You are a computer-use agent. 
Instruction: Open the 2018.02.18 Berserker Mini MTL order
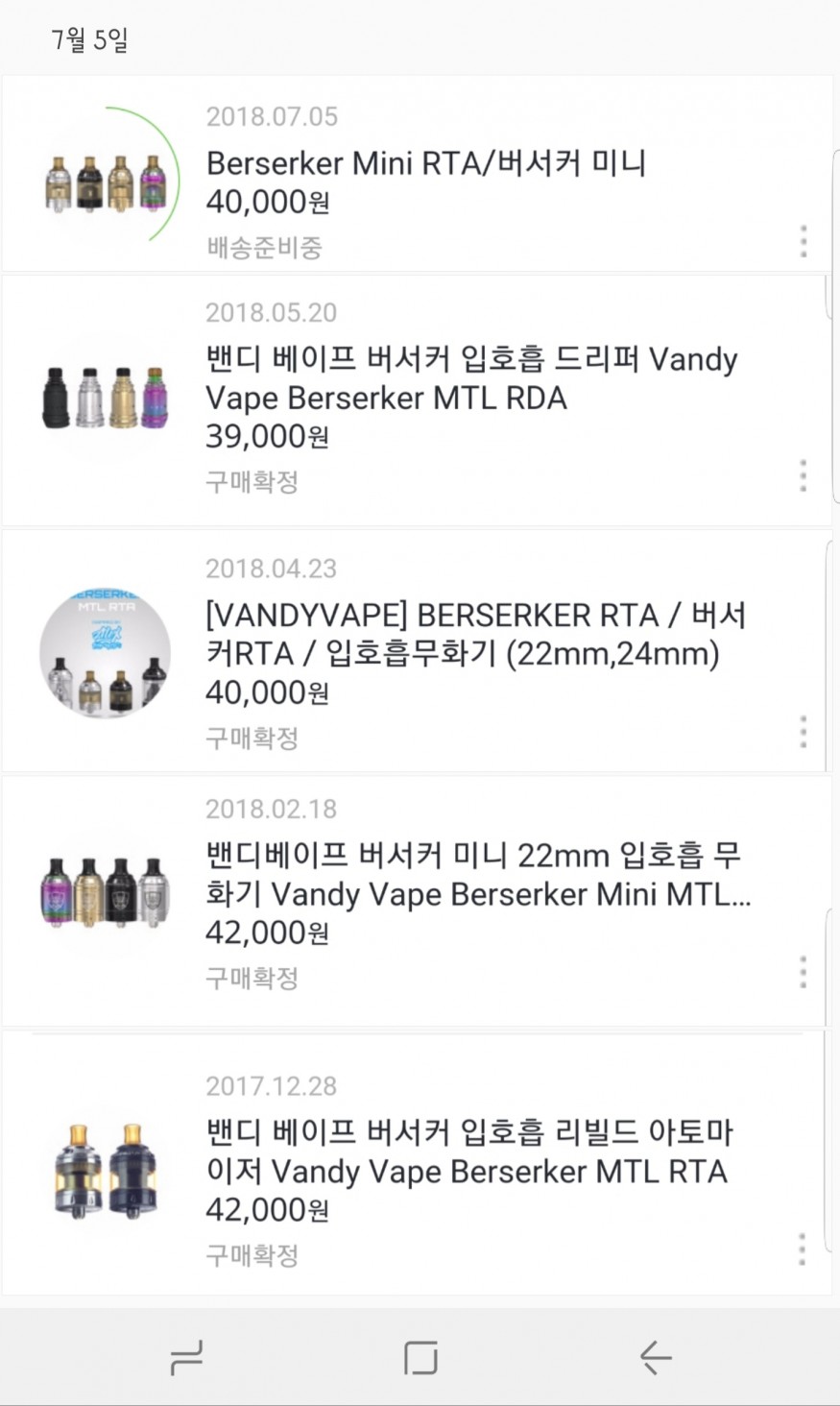coord(477,874)
